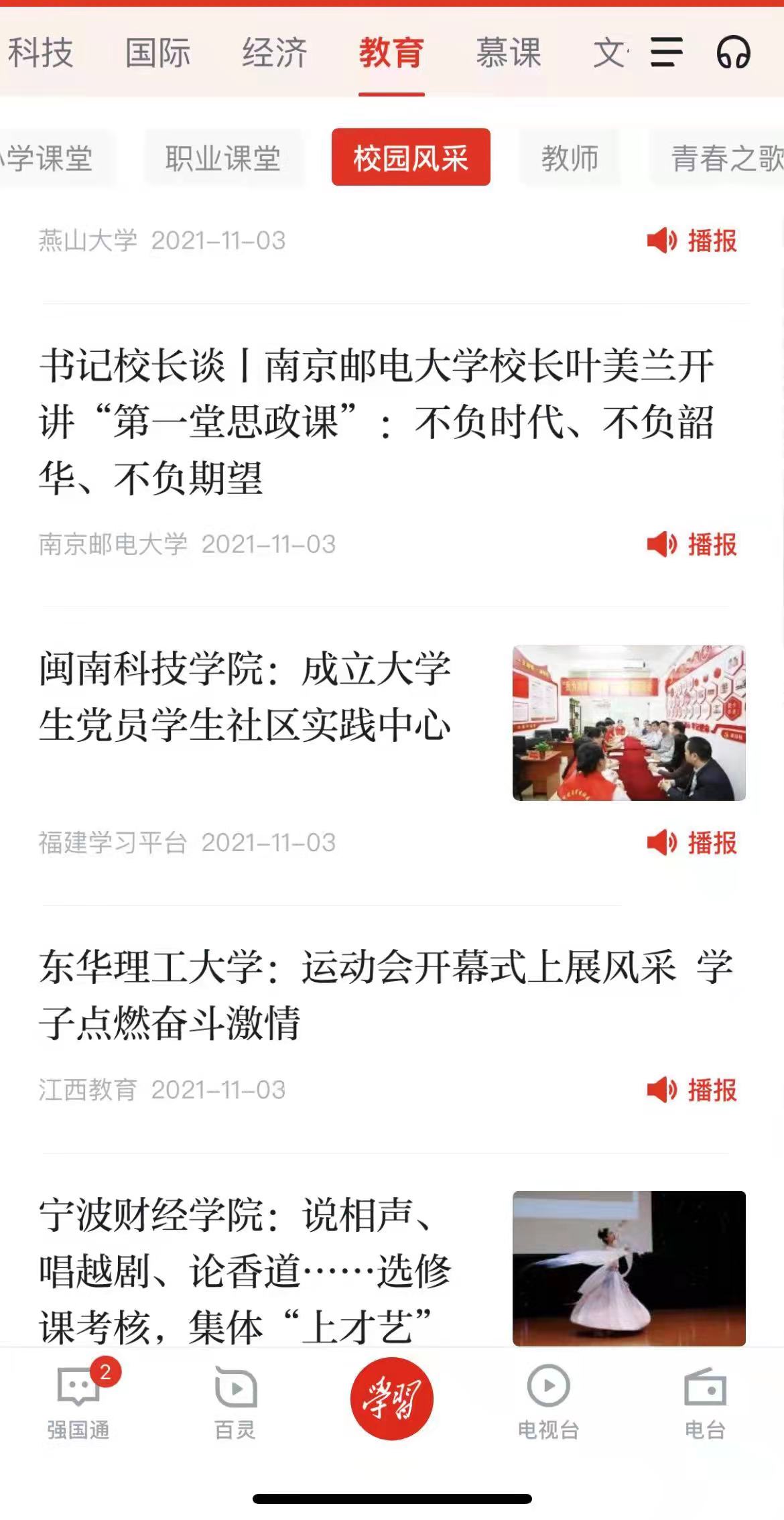
Task: Open the 强国通 messages tab
Action: (x=78, y=1399)
